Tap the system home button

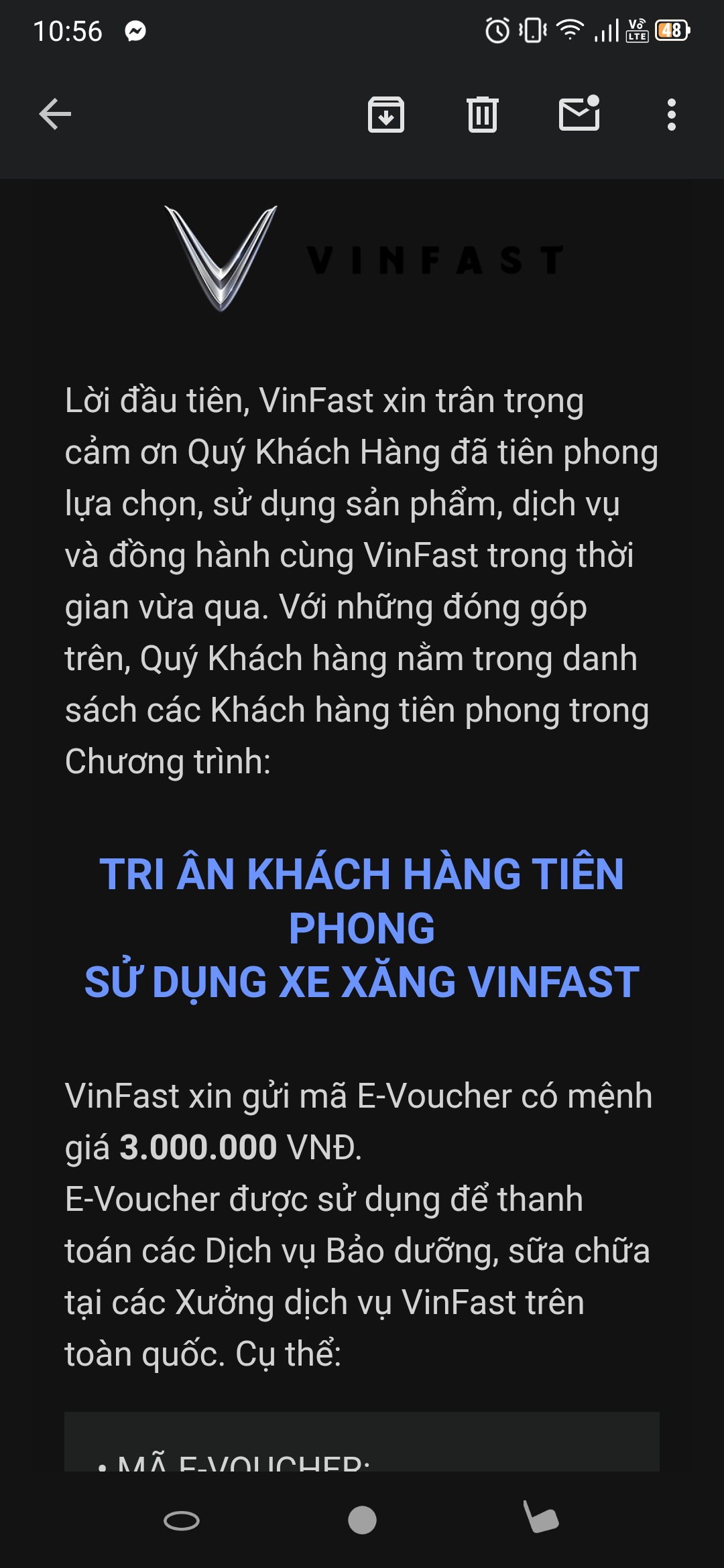[x=362, y=1520]
